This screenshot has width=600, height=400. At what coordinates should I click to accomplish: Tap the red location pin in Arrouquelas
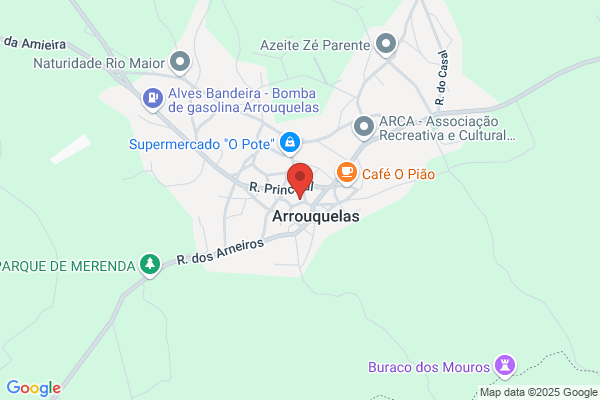coord(300,180)
